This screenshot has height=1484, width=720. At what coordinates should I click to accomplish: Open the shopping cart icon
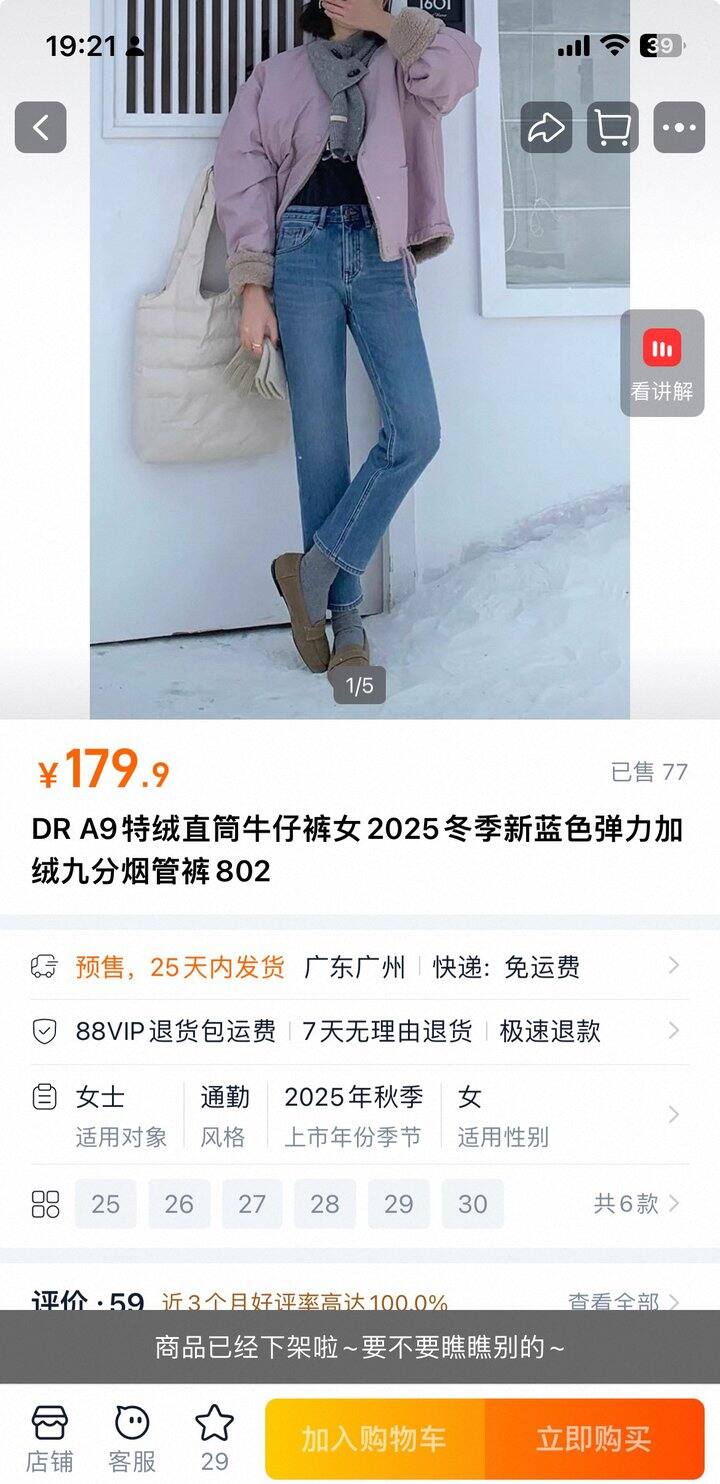coord(612,127)
